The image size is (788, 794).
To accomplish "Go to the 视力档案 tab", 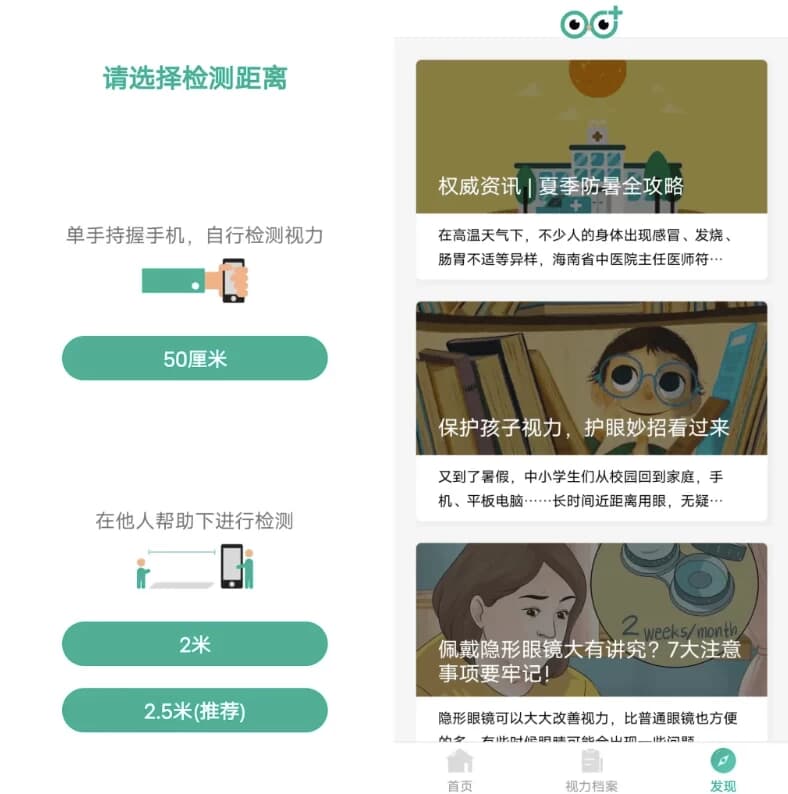I will [x=591, y=770].
